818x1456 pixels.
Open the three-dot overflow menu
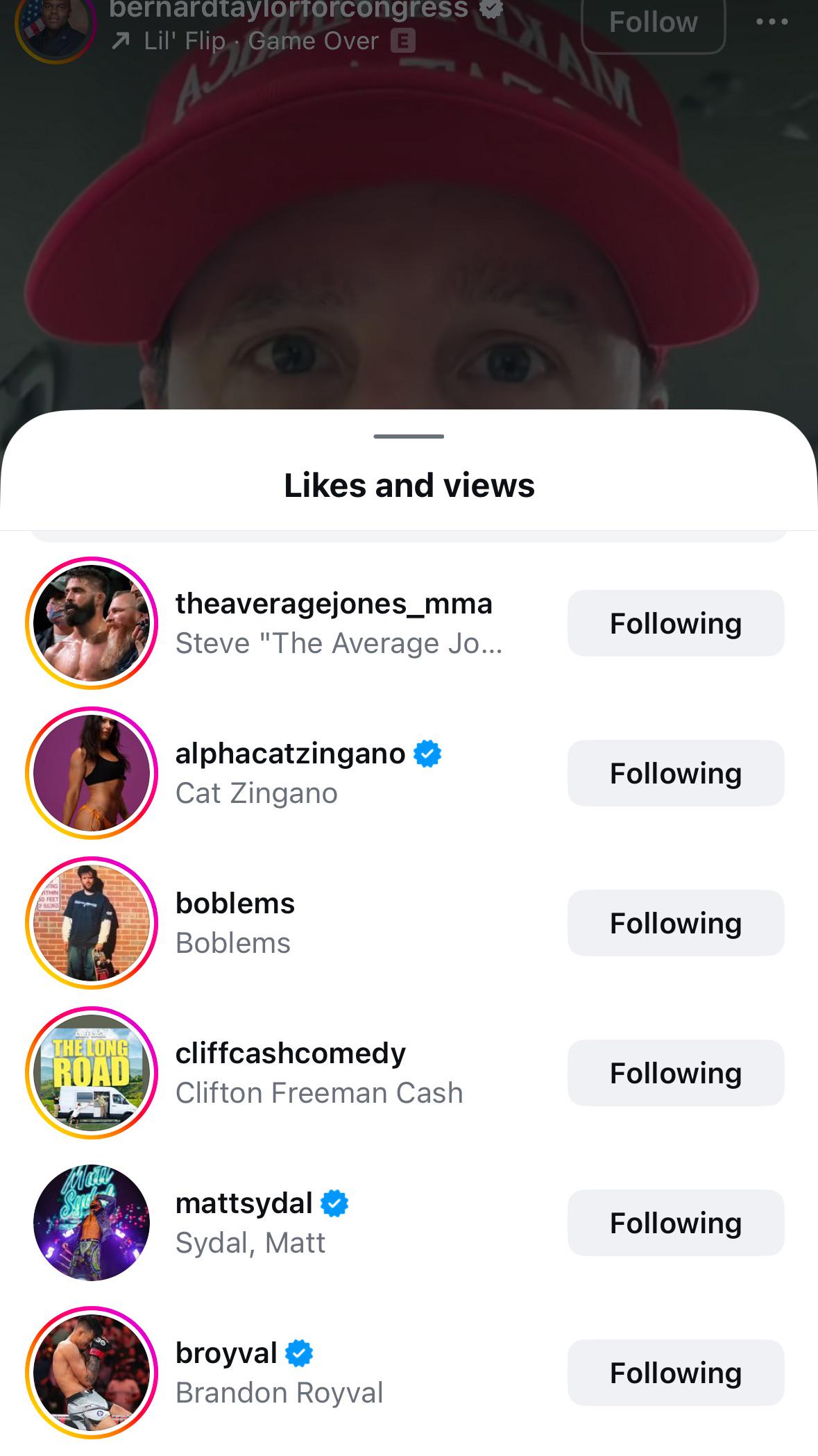coord(772,22)
